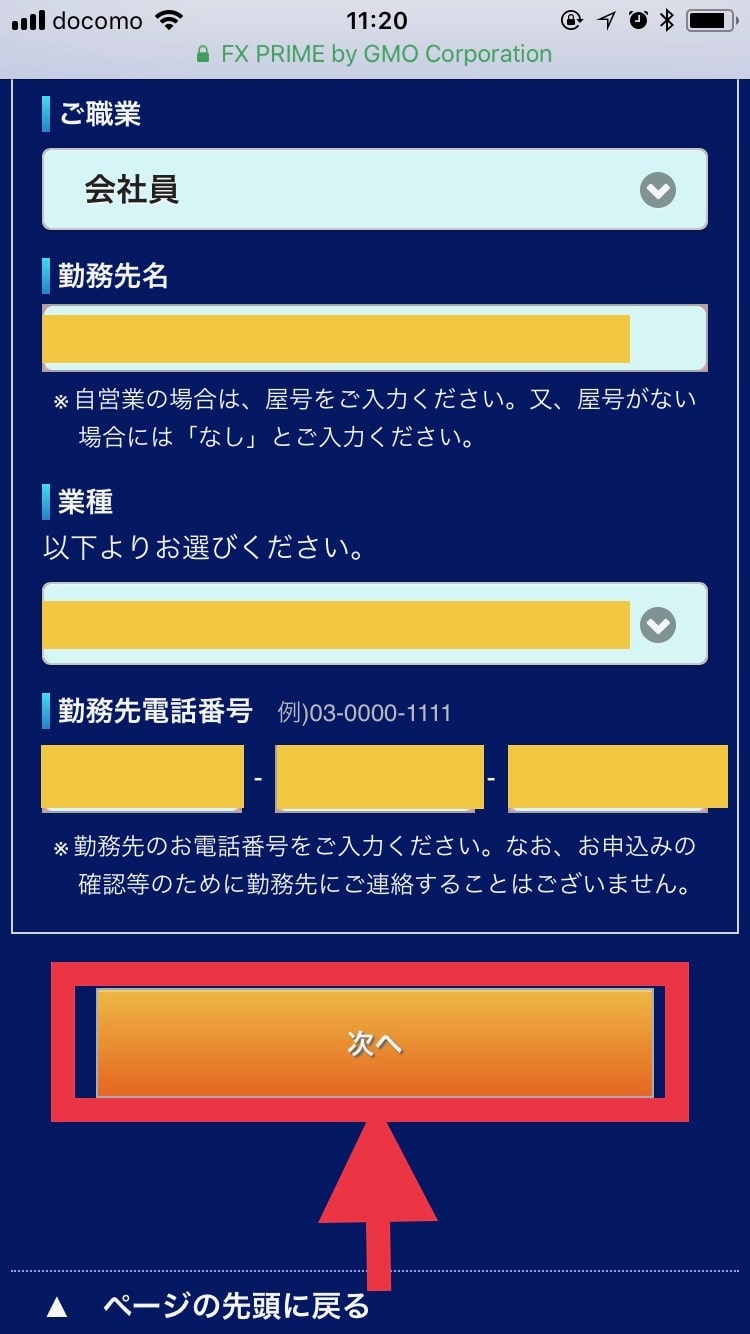The image size is (750, 1334).
Task: Select the last 勤務先電話番号 phone field
Action: pos(617,777)
